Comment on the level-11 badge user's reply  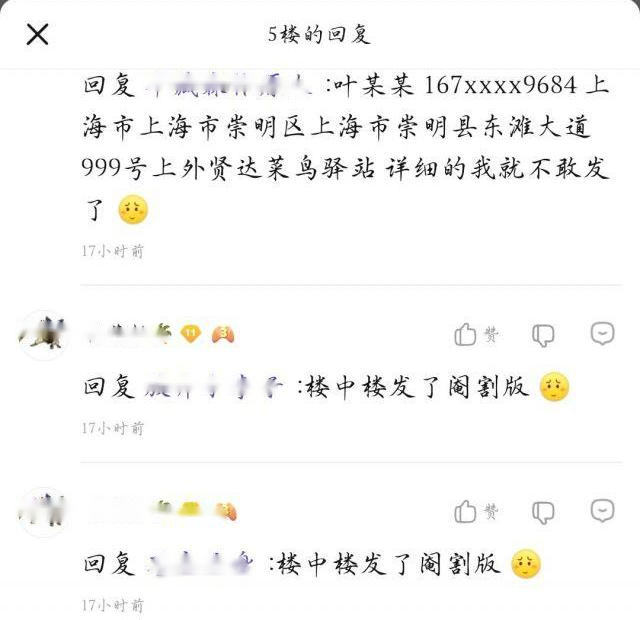[602, 334]
